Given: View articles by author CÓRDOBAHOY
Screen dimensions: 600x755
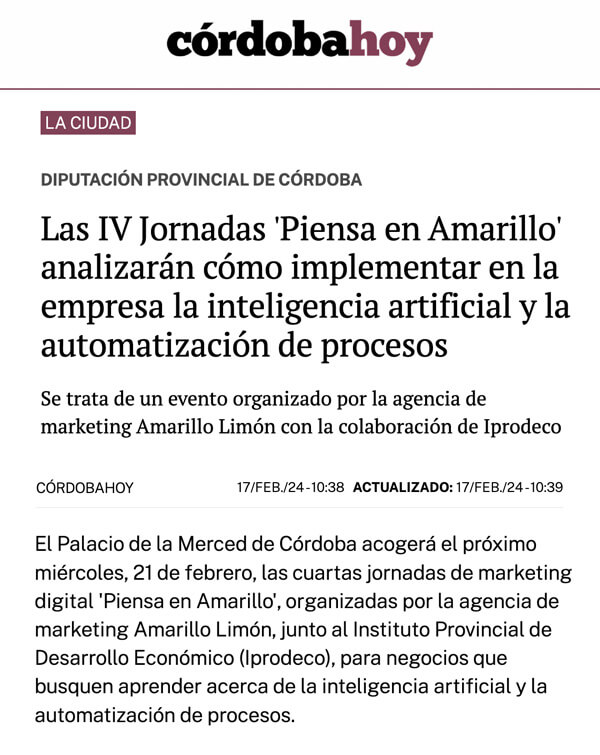Looking at the screenshot, I should 85,488.
